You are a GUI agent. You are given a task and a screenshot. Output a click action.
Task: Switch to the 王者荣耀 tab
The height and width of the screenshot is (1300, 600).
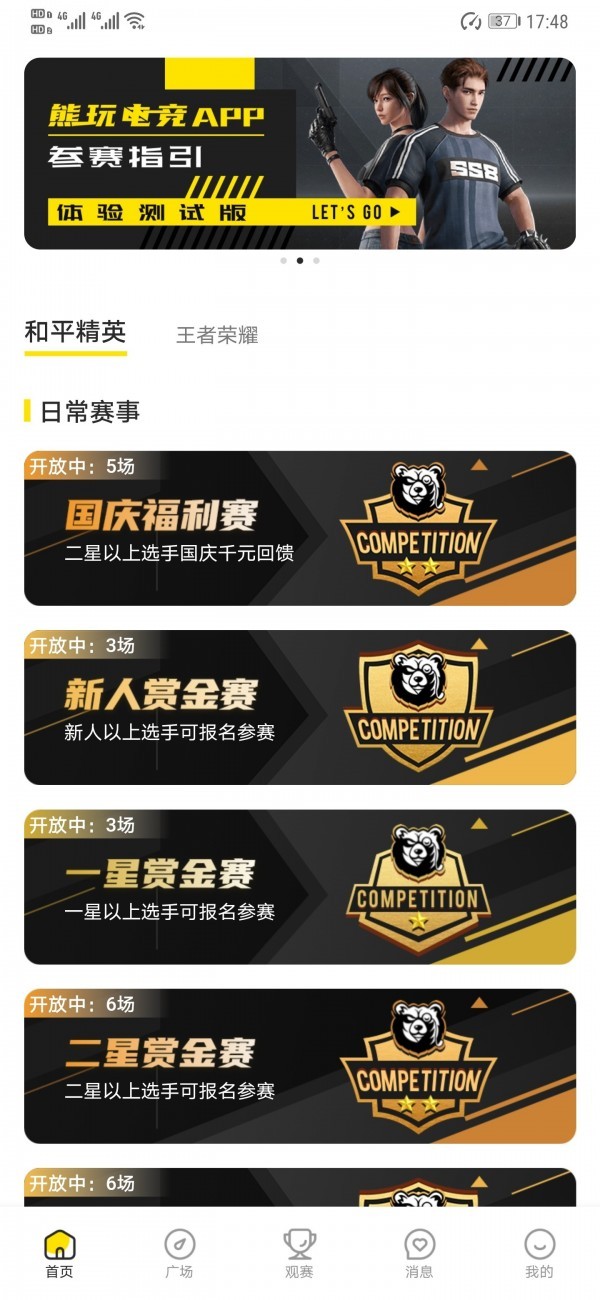pyautogui.click(x=217, y=335)
